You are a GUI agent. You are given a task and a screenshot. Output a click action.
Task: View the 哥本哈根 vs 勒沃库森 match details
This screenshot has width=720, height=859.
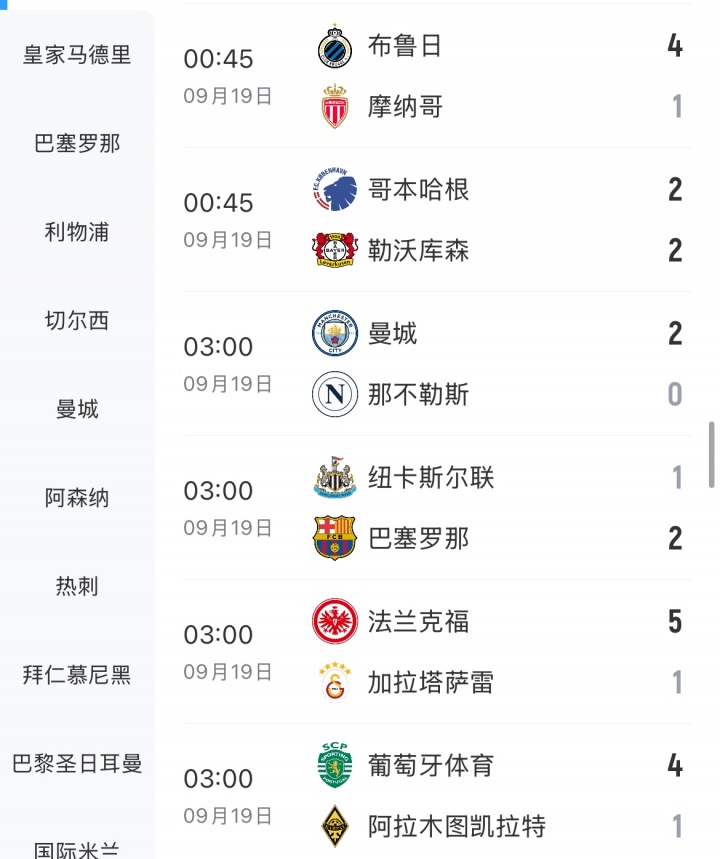click(x=437, y=220)
